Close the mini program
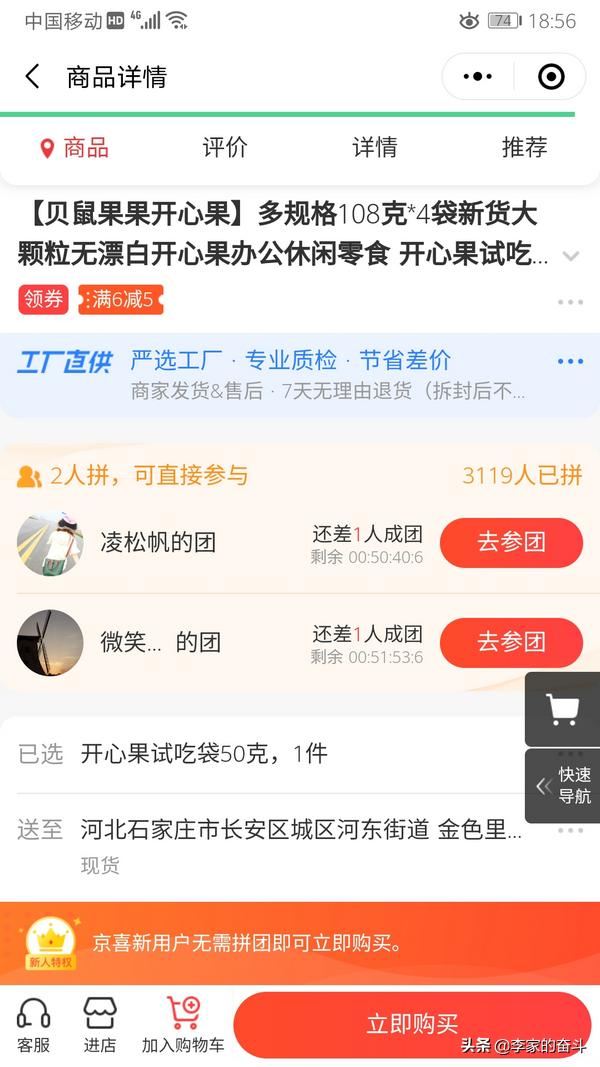Image resolution: width=600 pixels, height=1067 pixels. (551, 77)
